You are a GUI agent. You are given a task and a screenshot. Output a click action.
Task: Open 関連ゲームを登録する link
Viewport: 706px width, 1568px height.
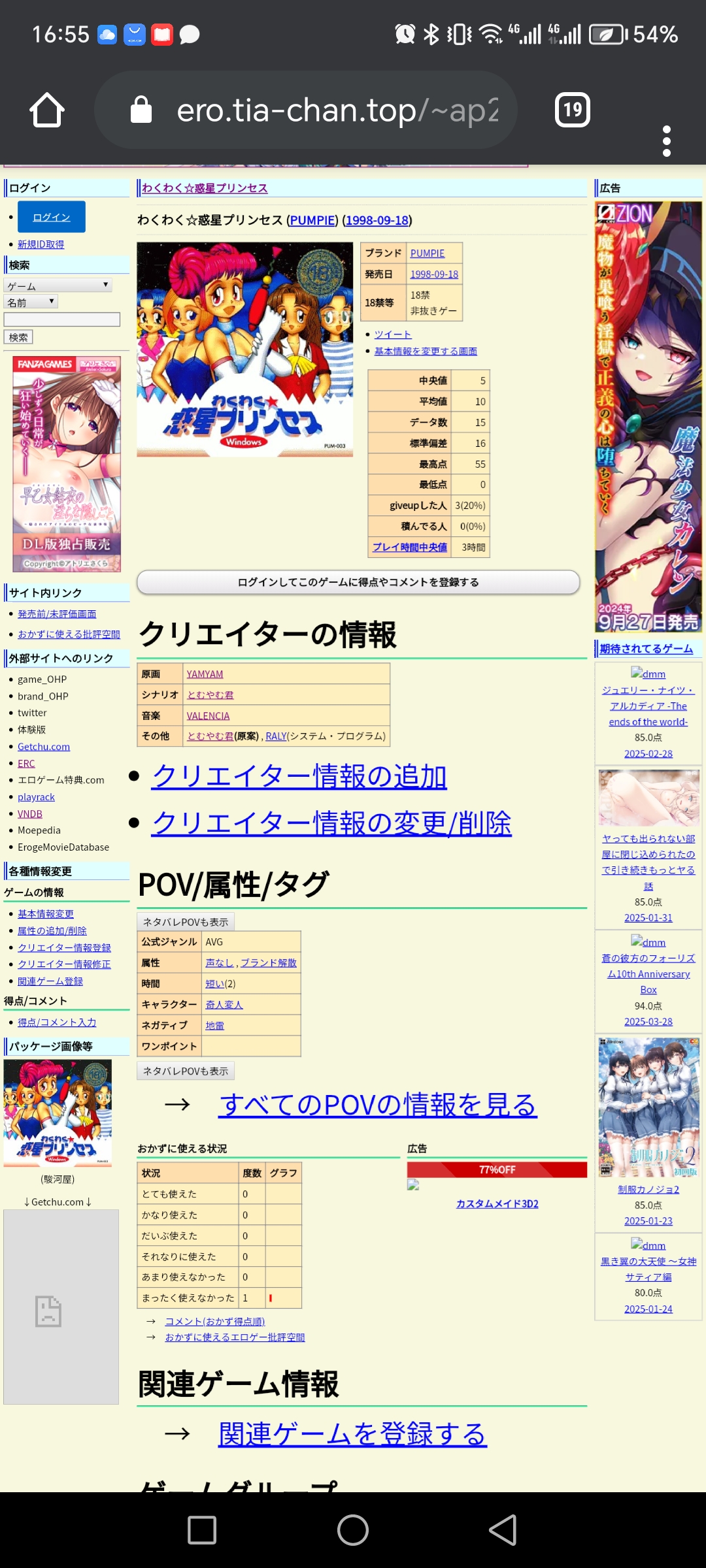[353, 1434]
